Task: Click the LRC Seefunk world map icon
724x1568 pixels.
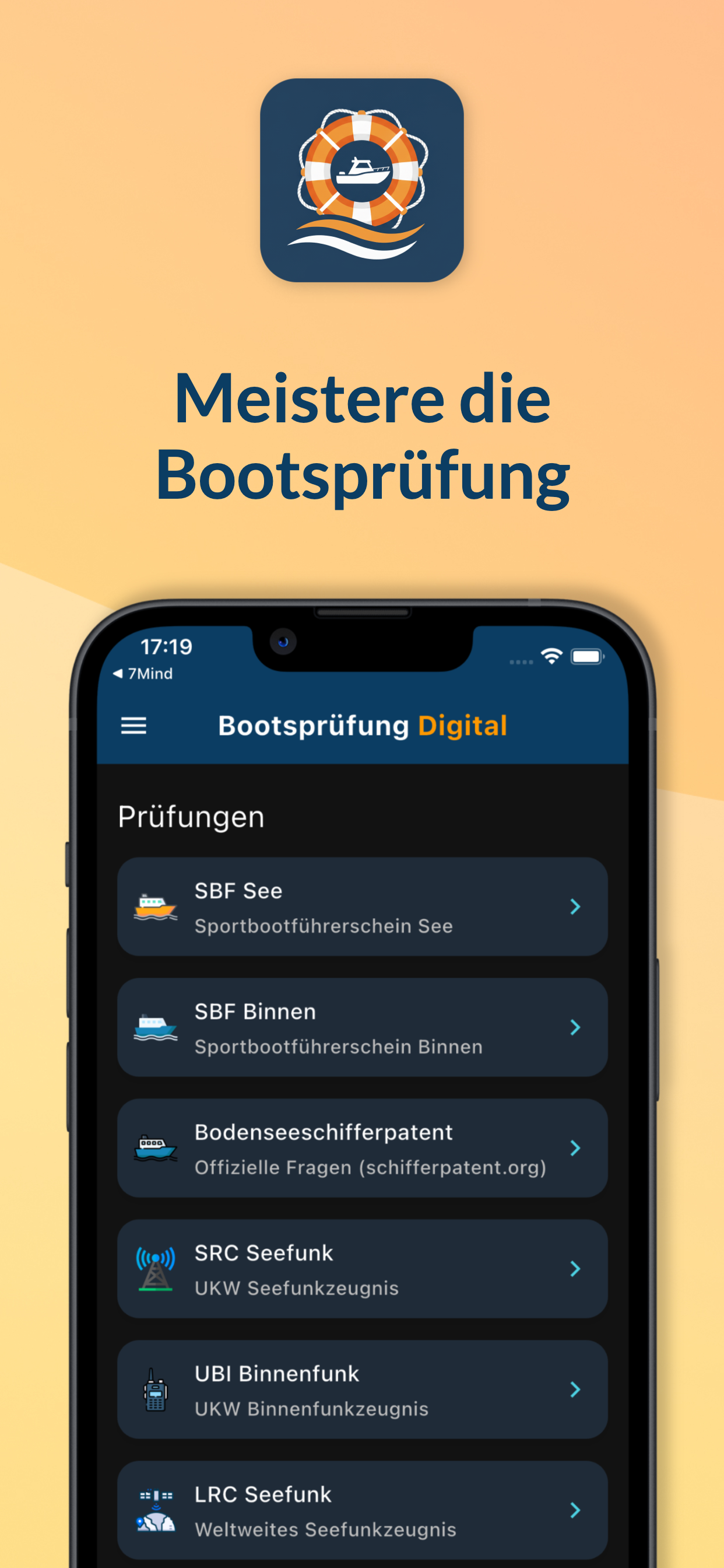Action: point(154,1510)
